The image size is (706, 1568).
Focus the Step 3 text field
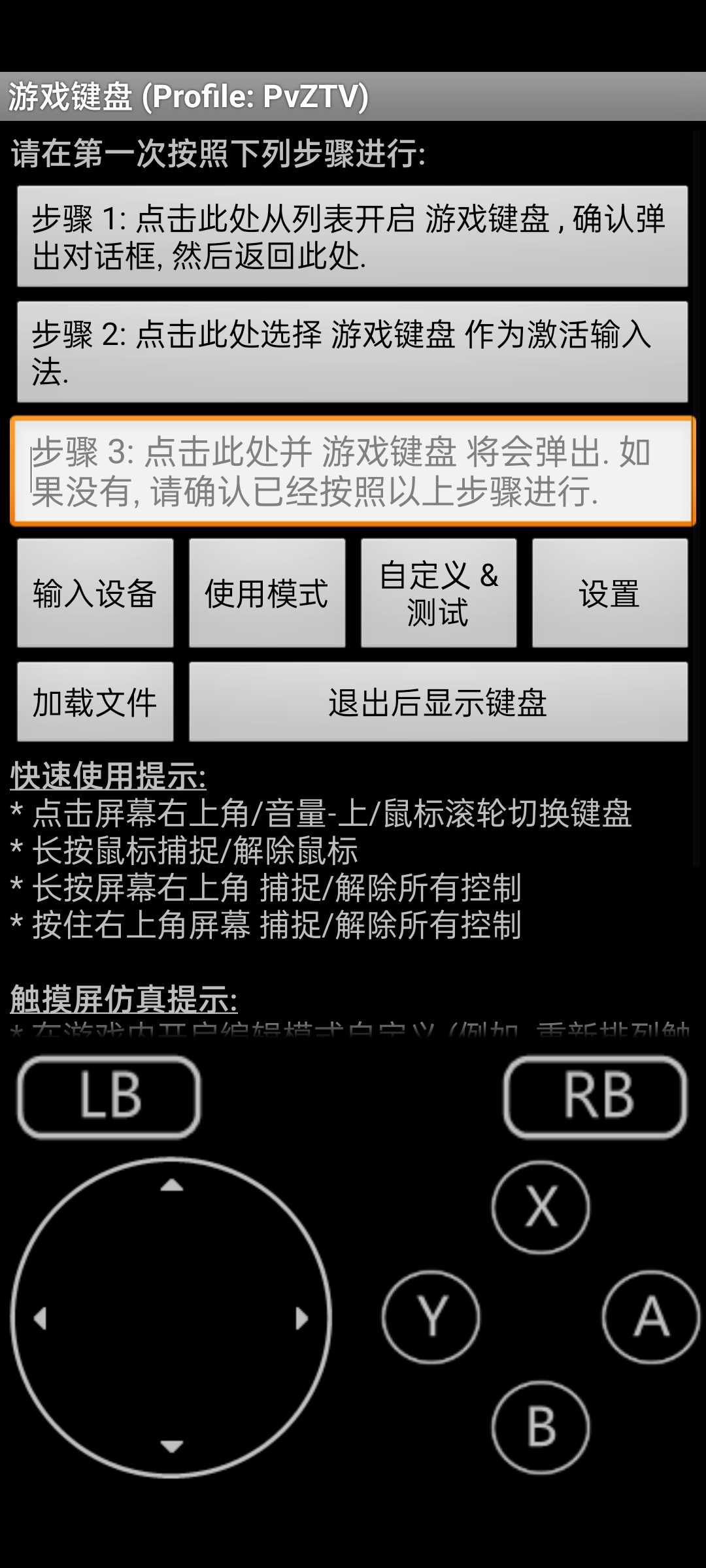click(352, 471)
